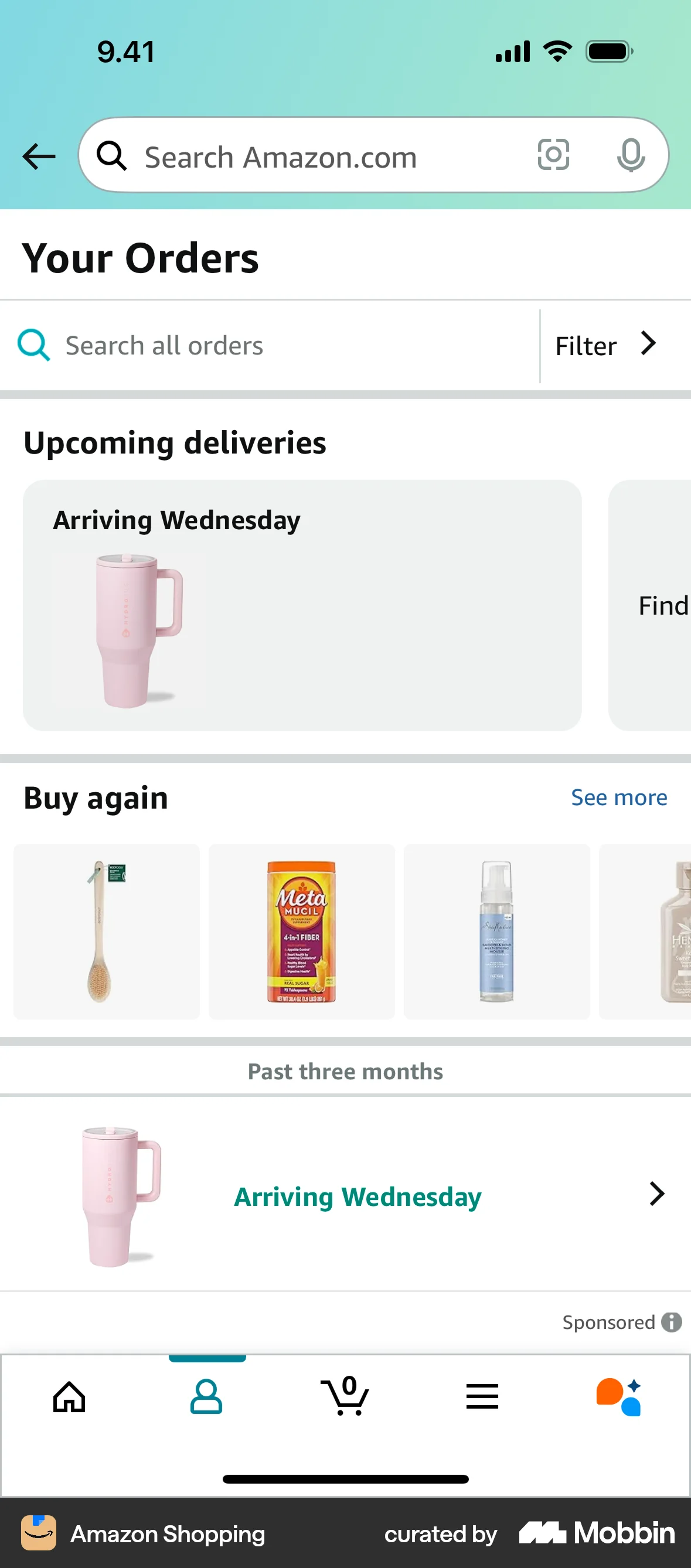Open the hamburger menu
The image size is (691, 1568).
tap(482, 1397)
